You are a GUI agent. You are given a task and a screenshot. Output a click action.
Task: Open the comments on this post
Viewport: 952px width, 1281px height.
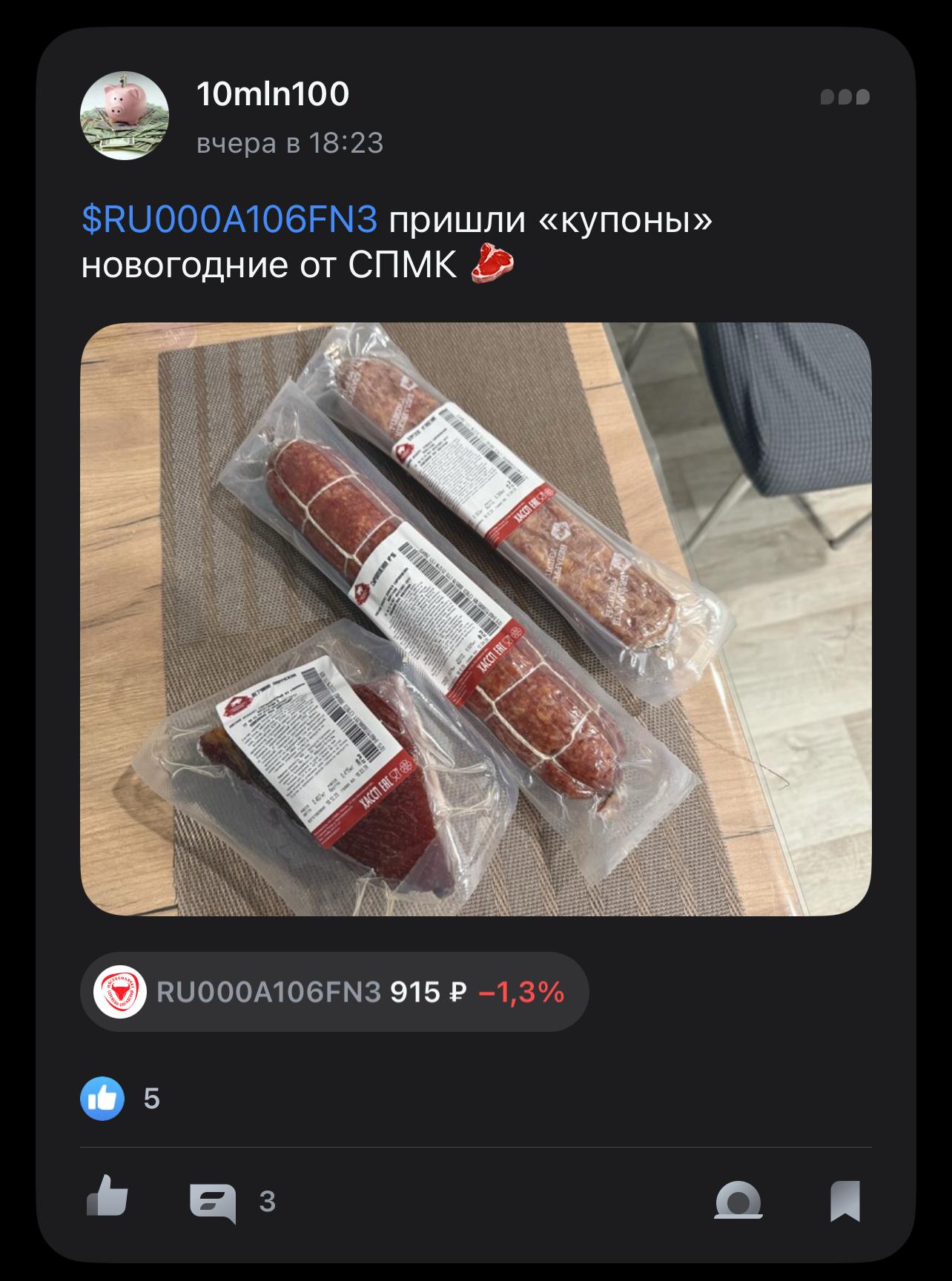[214, 1202]
